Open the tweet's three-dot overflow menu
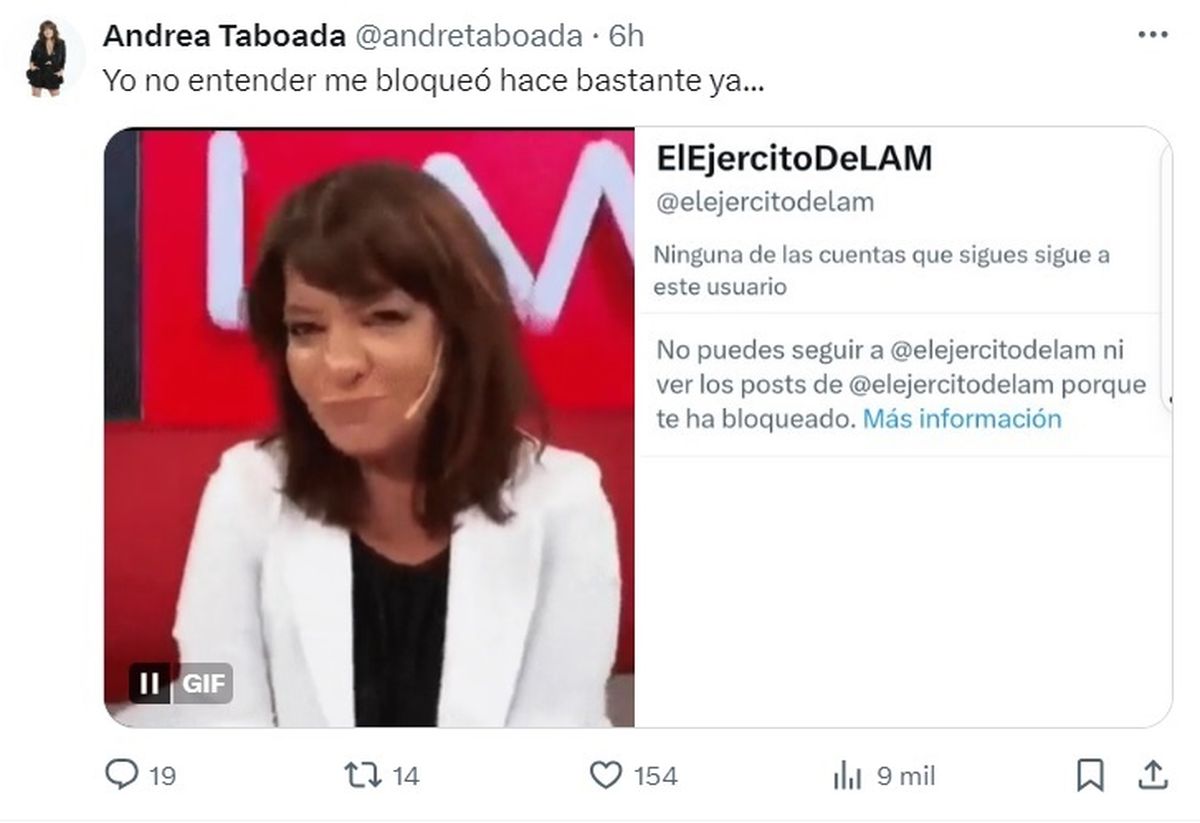The height and width of the screenshot is (823, 1200). coord(1153,34)
